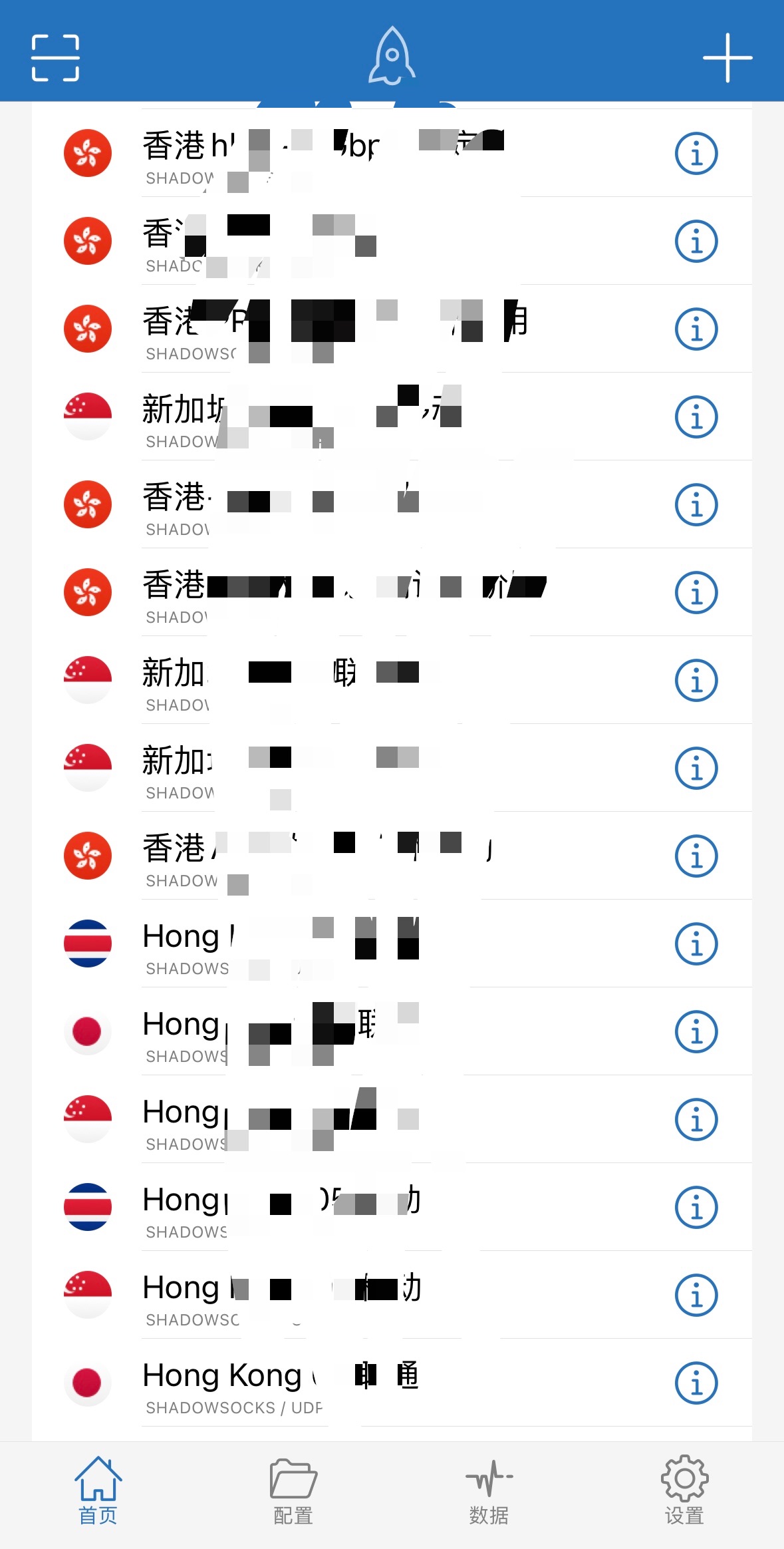Tap the Costa Rica flag icon on Hong entry

(87, 944)
